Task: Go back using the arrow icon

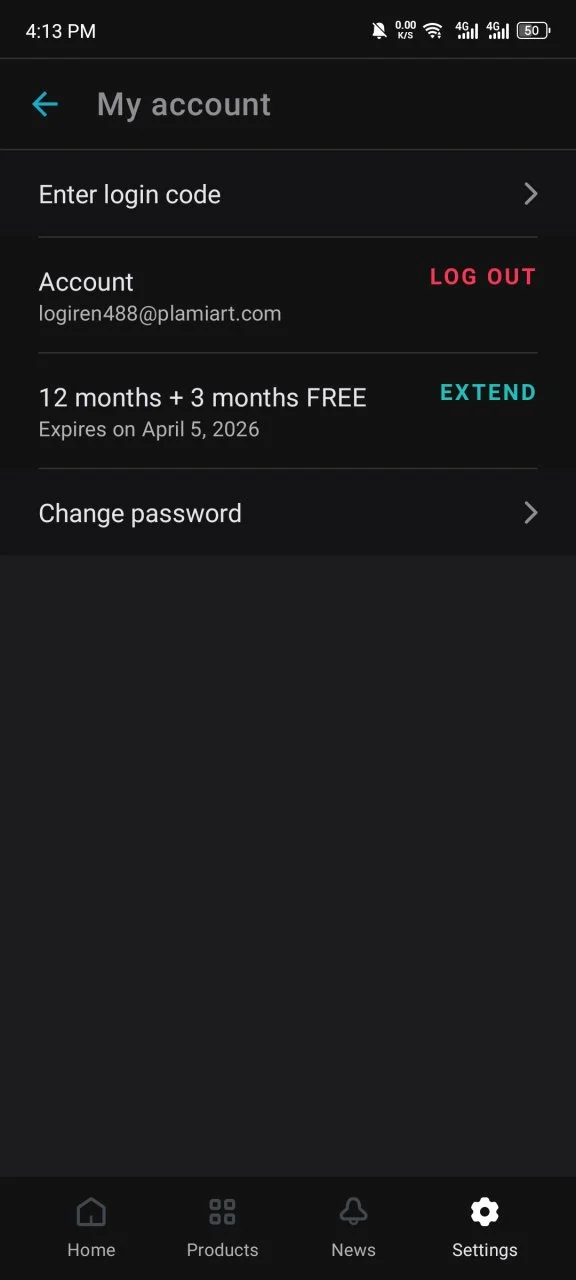Action: click(45, 104)
